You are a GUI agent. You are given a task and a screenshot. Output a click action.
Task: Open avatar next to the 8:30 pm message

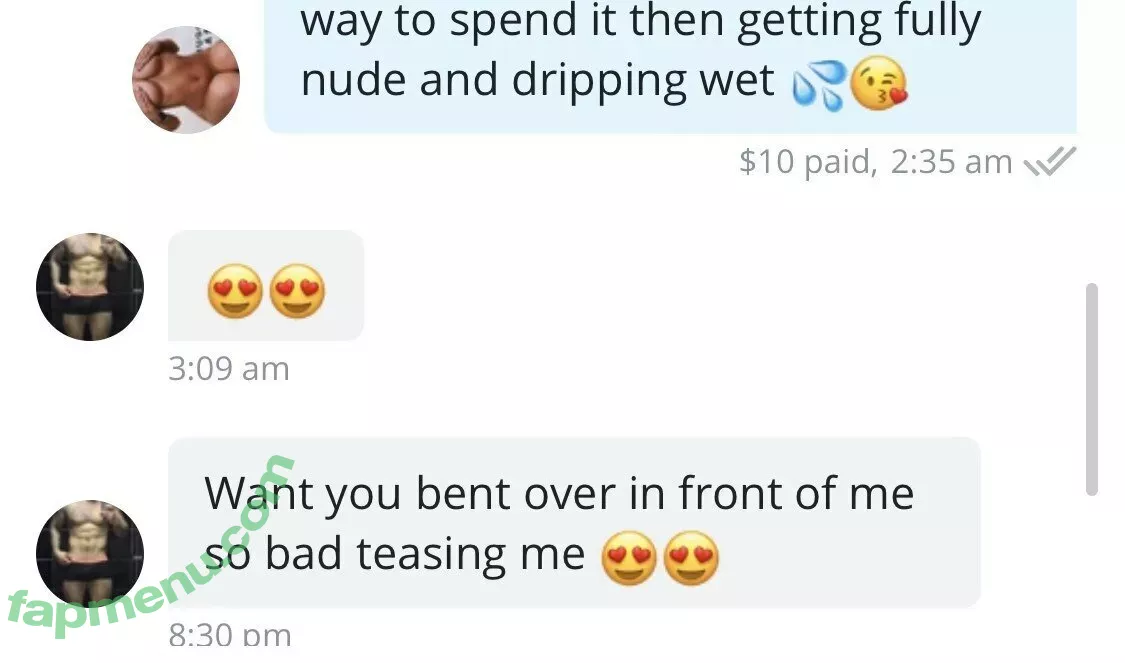click(90, 554)
